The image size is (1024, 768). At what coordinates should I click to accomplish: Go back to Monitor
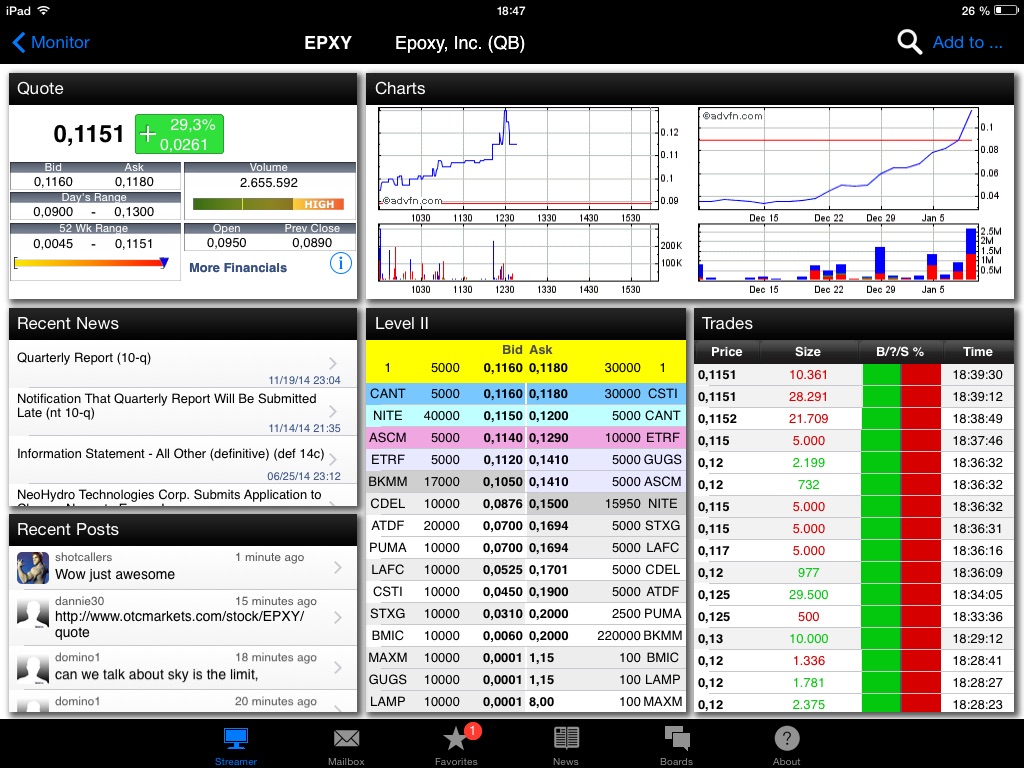(51, 42)
